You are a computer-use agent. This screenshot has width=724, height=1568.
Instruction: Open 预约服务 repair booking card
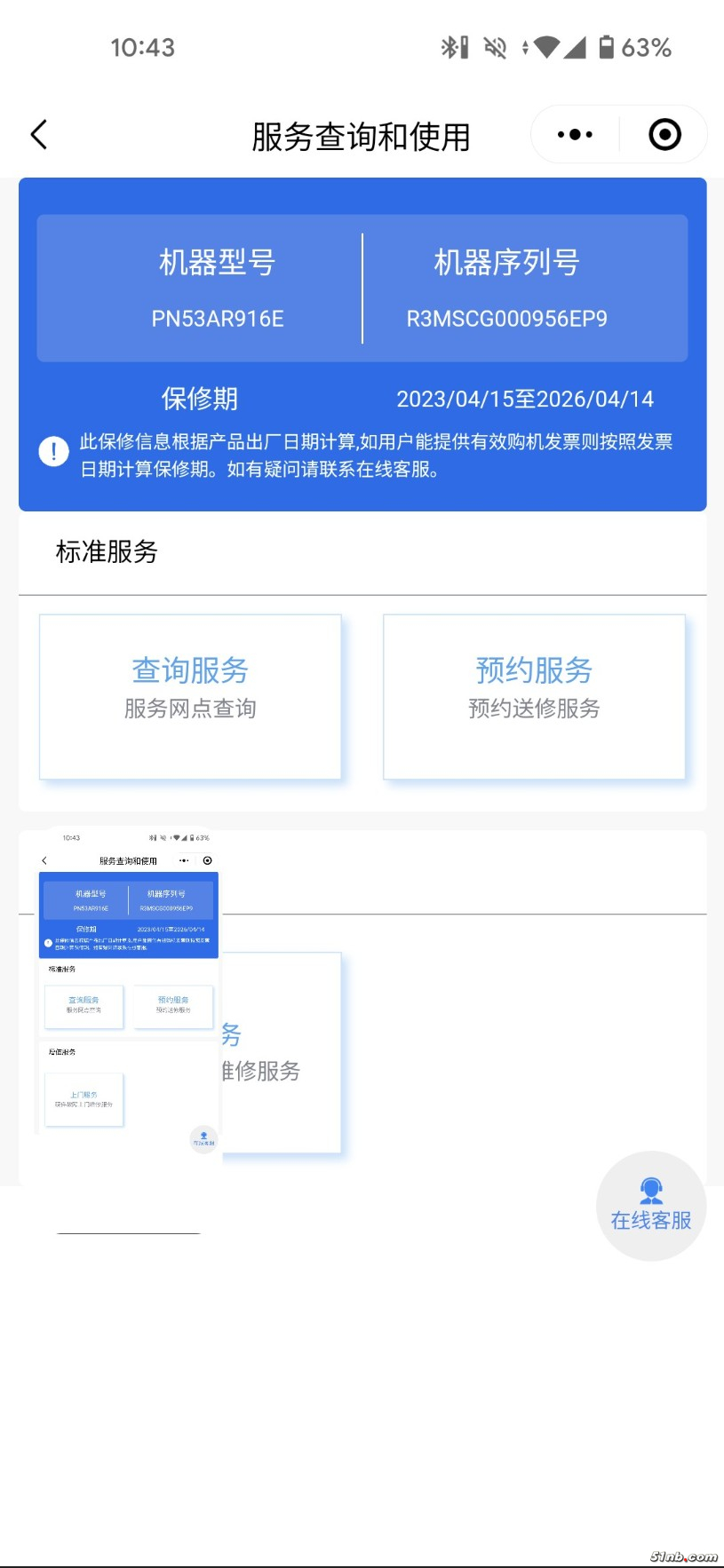coord(534,697)
